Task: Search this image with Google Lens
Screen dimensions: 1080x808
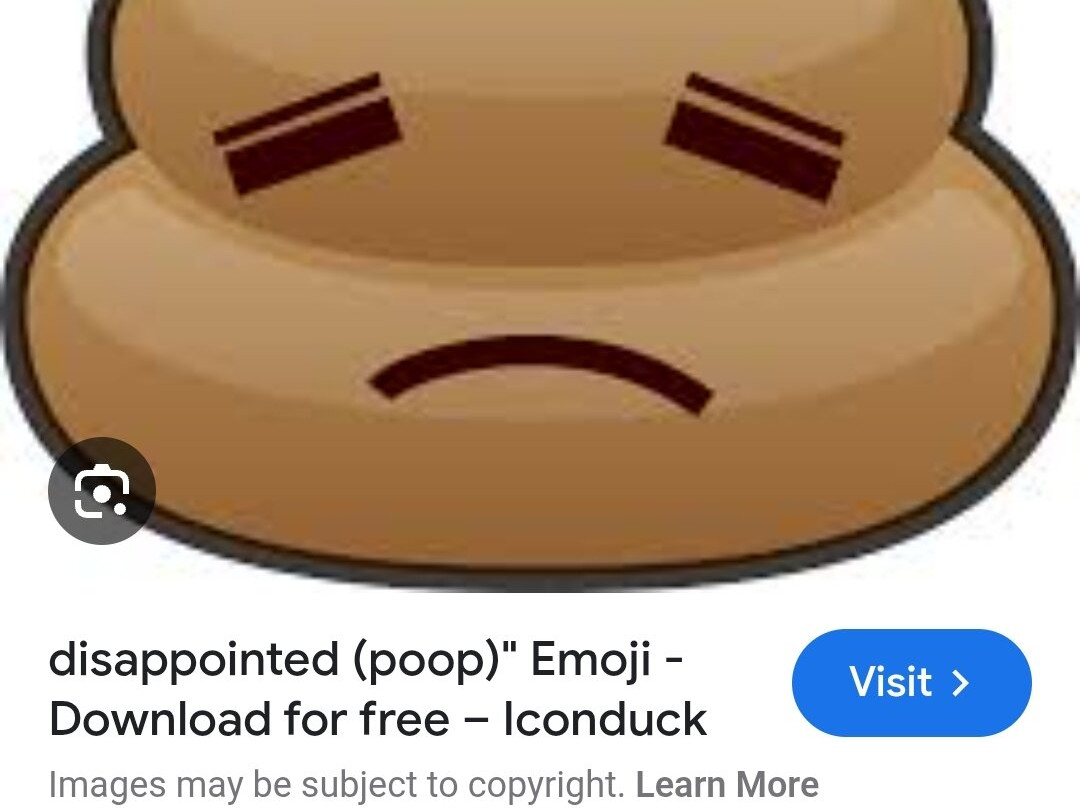Action: click(x=102, y=490)
